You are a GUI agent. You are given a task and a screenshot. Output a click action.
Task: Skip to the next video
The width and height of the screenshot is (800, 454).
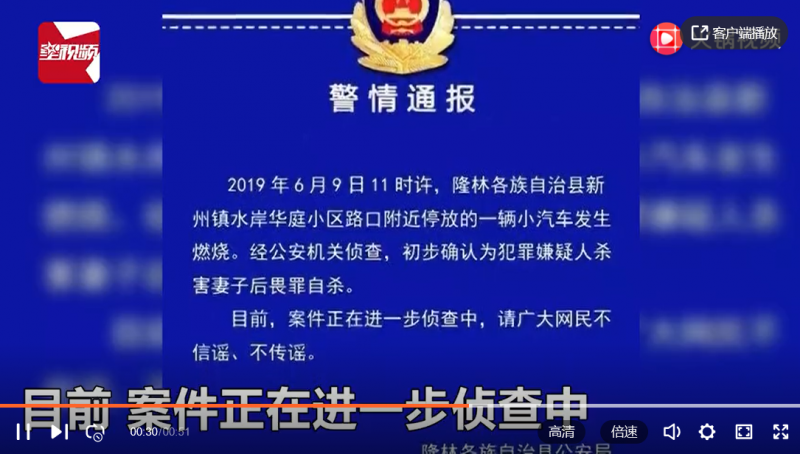click(x=59, y=432)
